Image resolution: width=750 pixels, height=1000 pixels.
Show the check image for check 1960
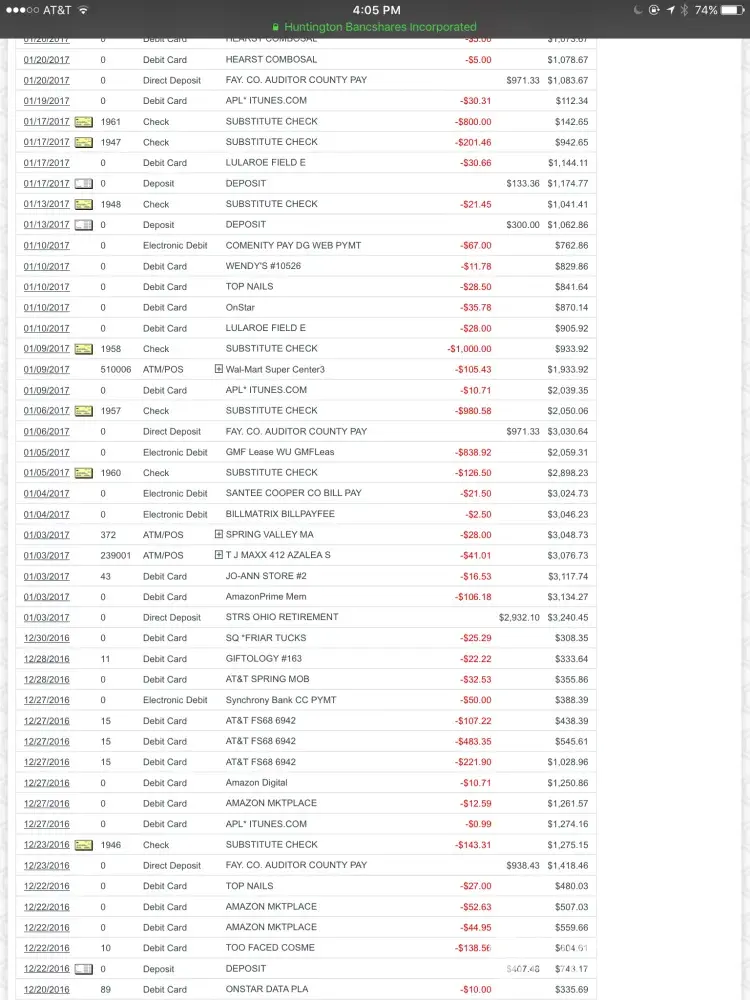pyautogui.click(x=84, y=473)
